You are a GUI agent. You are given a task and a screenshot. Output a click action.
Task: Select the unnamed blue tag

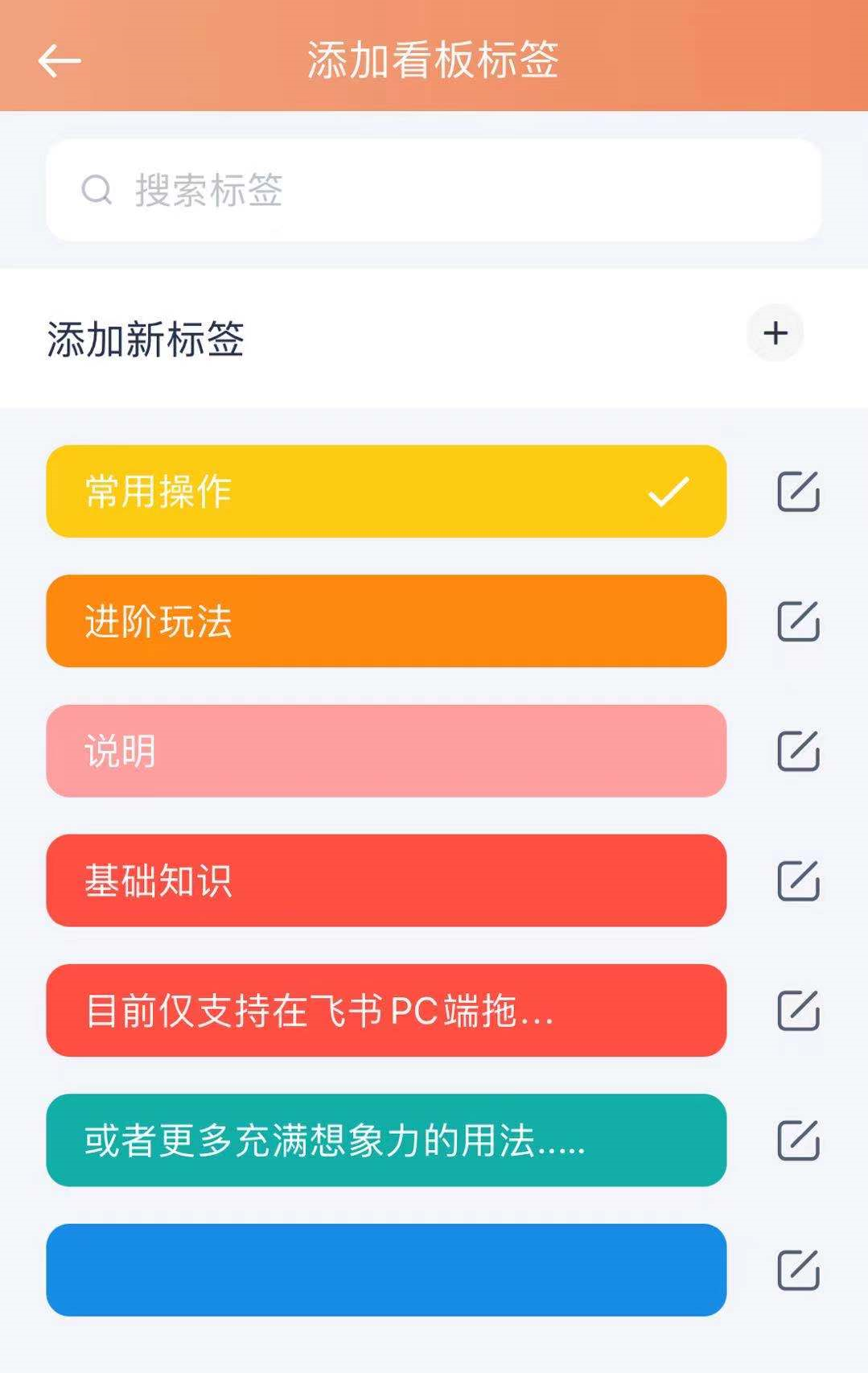386,1270
